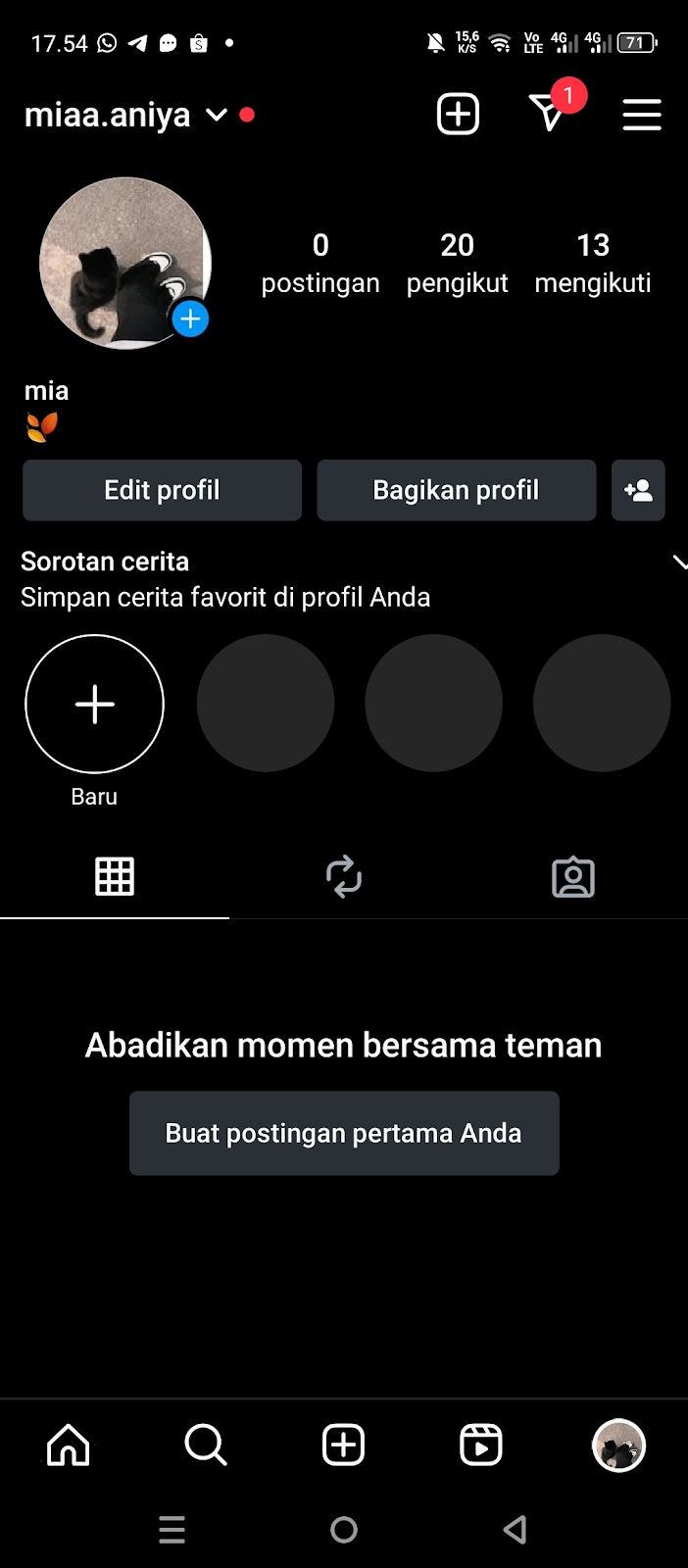
Task: Switch to the reposts tab
Action: [344, 876]
